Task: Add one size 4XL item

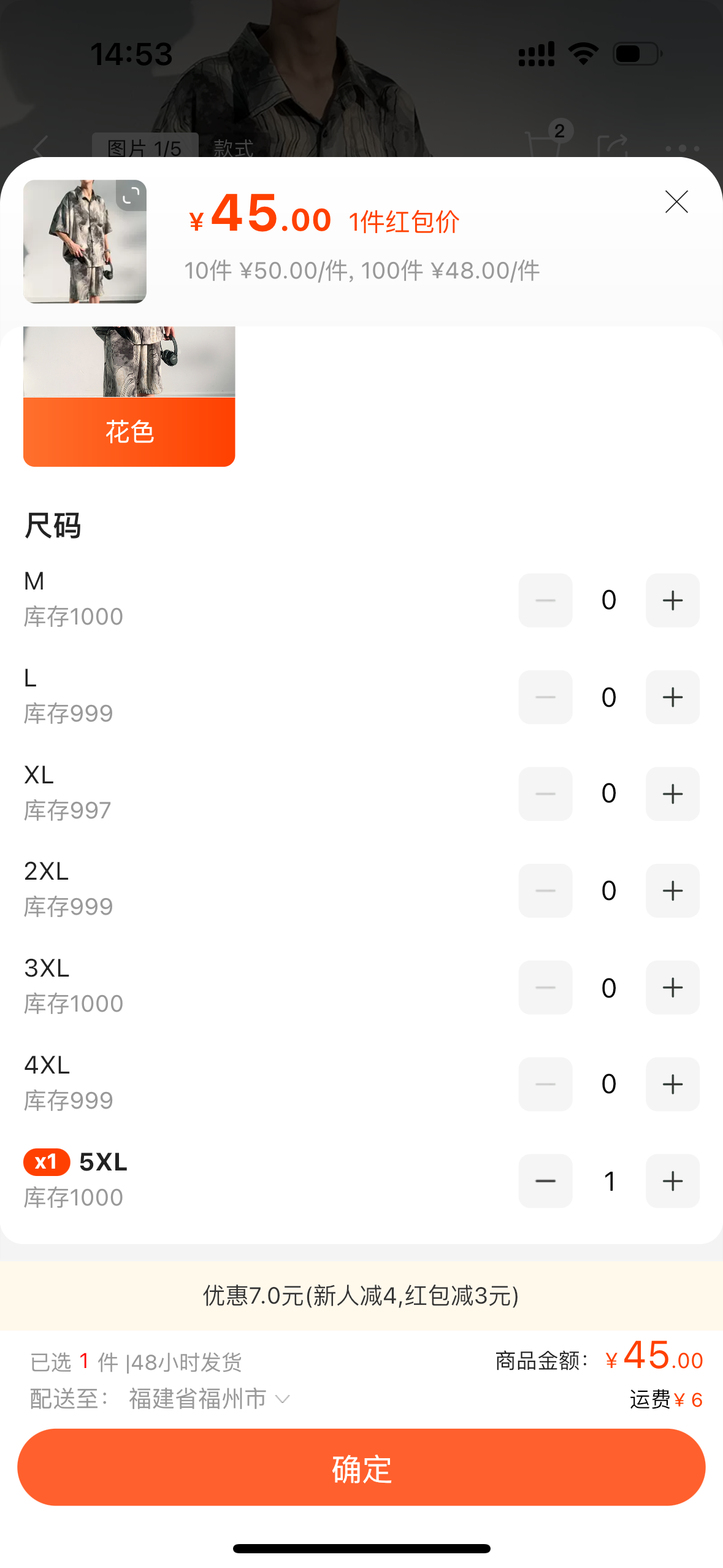Action: pos(672,1084)
